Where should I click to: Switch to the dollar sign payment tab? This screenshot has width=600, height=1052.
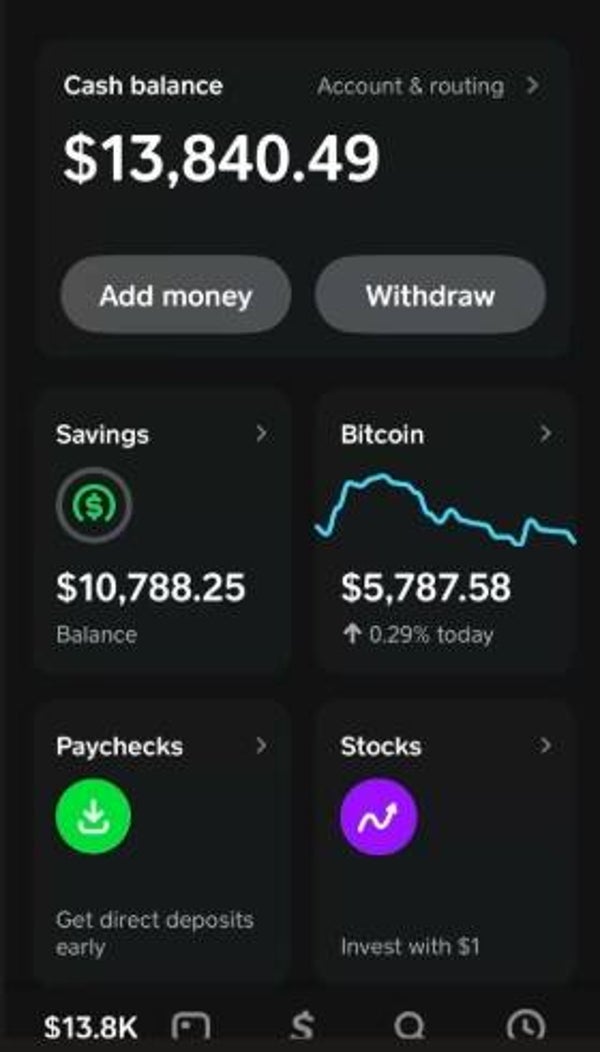(x=303, y=1027)
